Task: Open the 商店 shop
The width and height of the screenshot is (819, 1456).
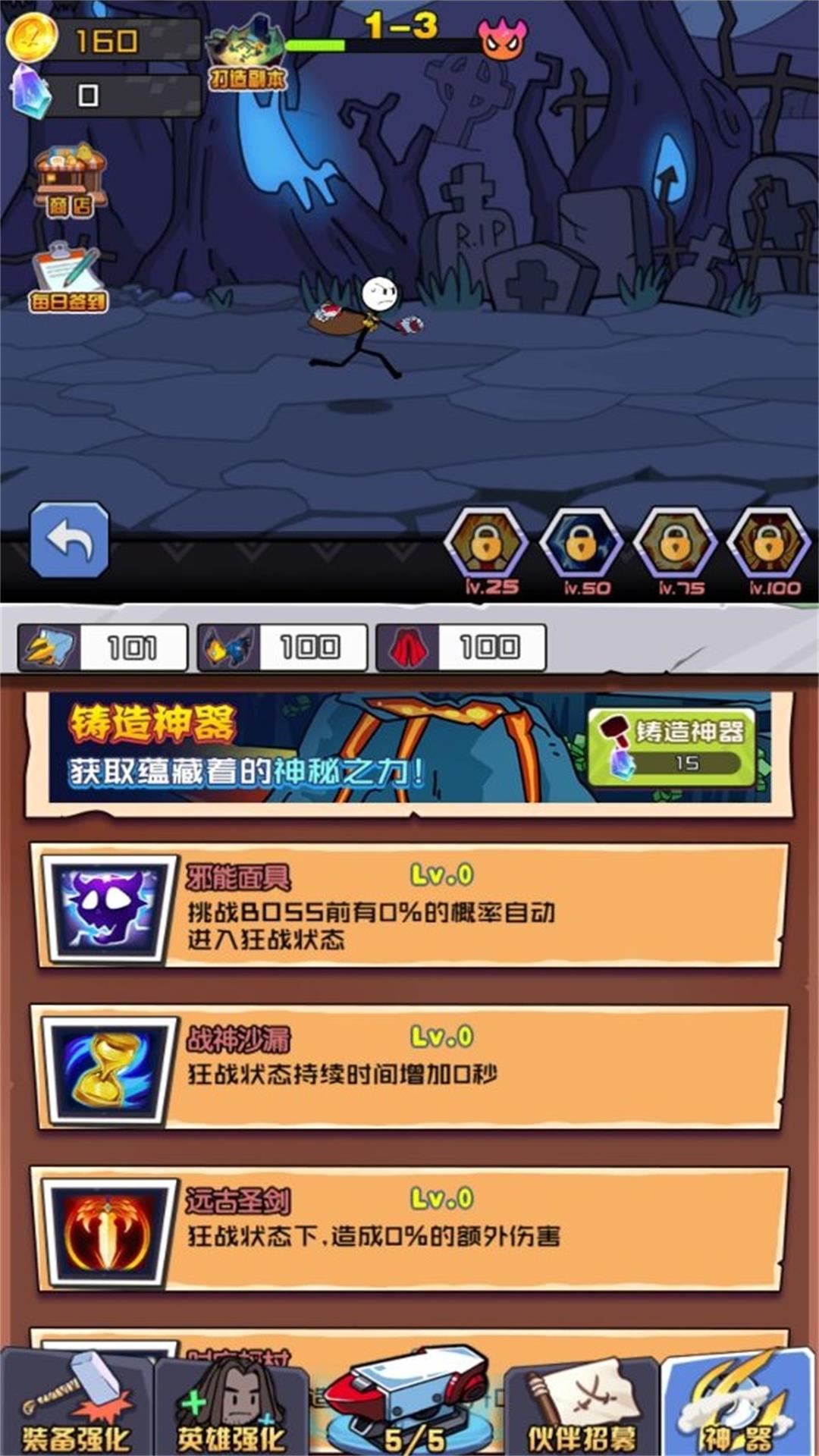Action: click(x=70, y=180)
